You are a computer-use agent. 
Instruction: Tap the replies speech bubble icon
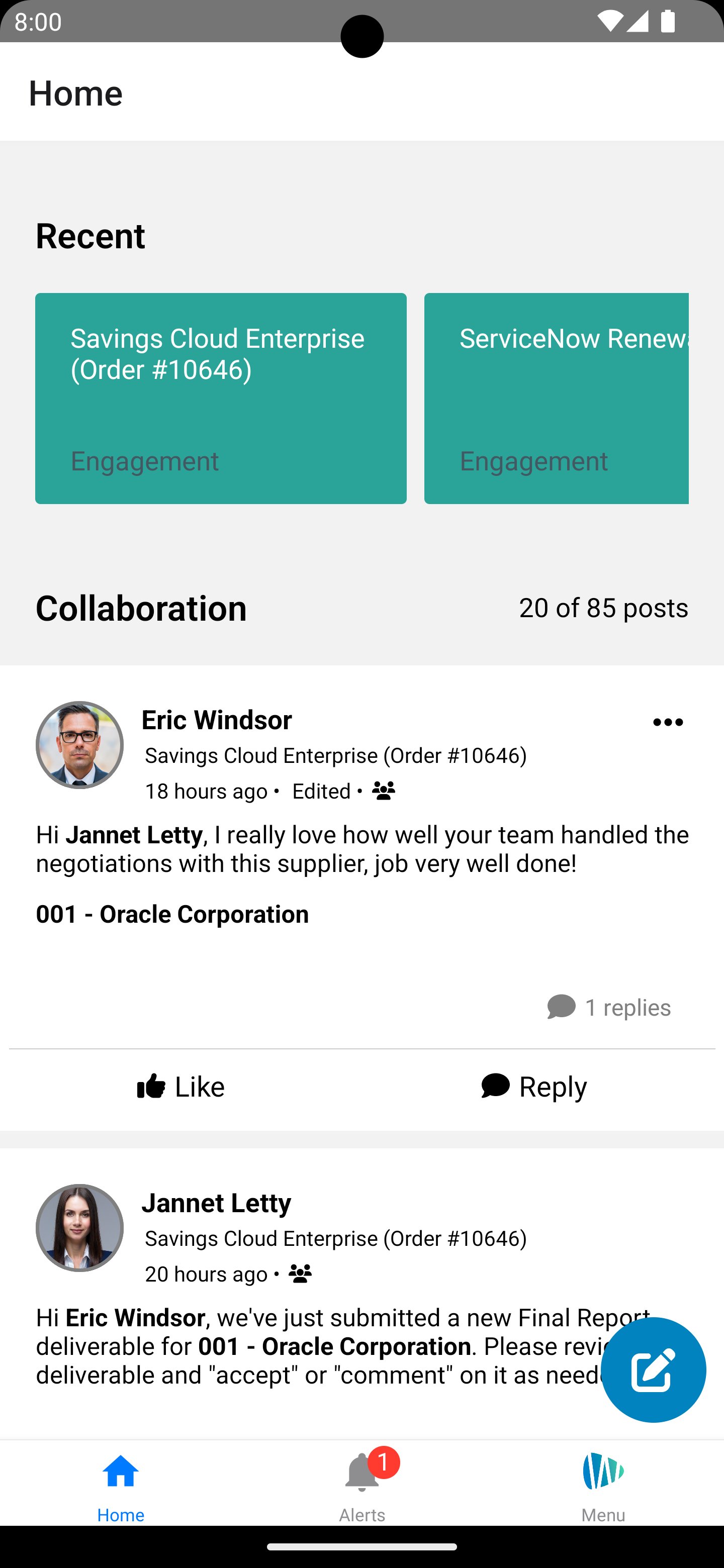point(562,1007)
